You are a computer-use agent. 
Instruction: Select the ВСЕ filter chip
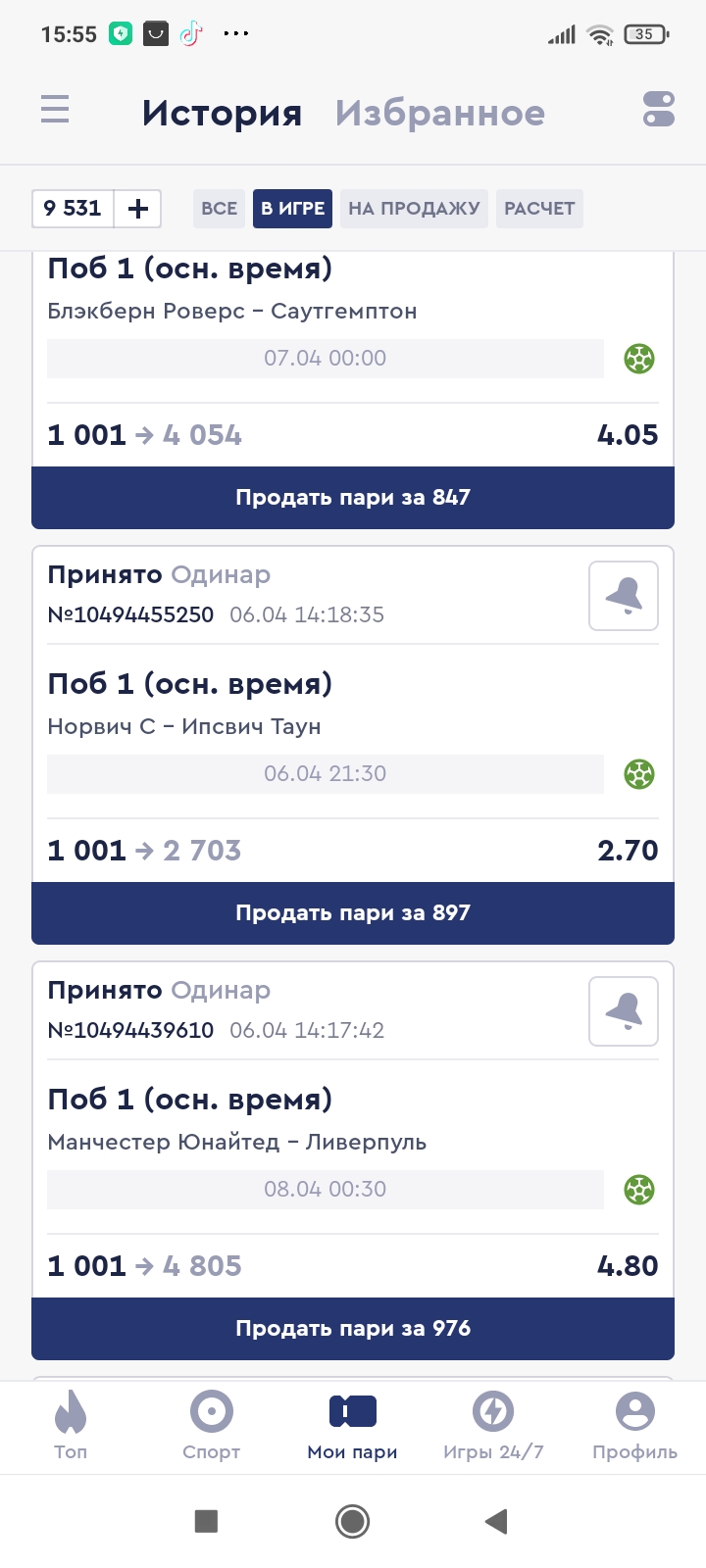coord(219,208)
